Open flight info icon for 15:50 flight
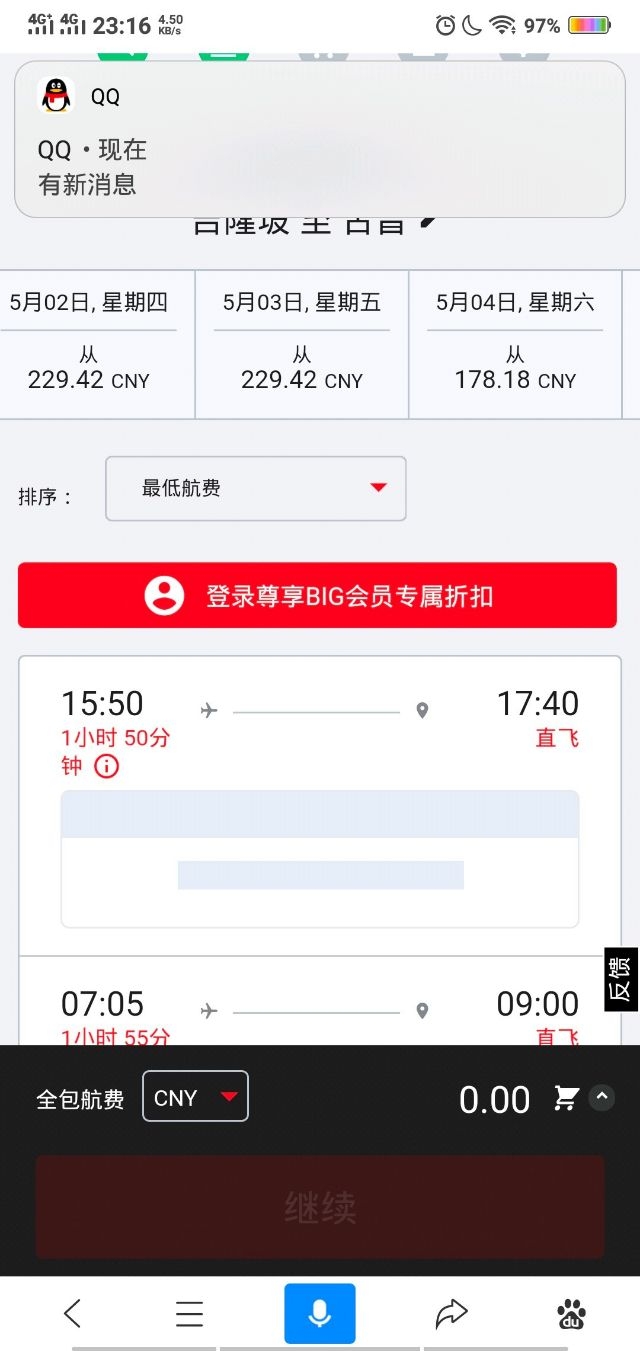The width and height of the screenshot is (640, 1351). pyautogui.click(x=106, y=767)
